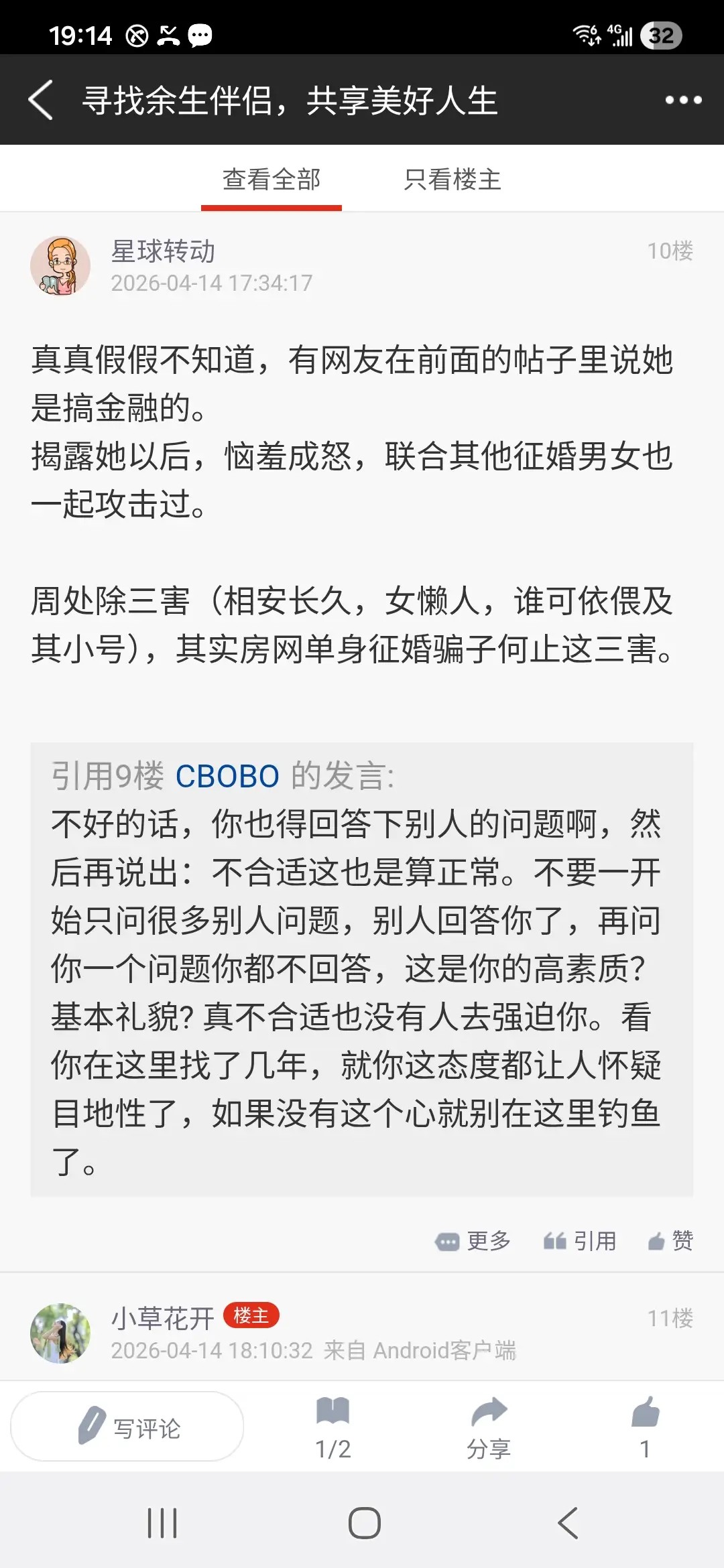724x1568 pixels.
Task: Like the thread using bottom thumbs-up
Action: click(x=645, y=1428)
